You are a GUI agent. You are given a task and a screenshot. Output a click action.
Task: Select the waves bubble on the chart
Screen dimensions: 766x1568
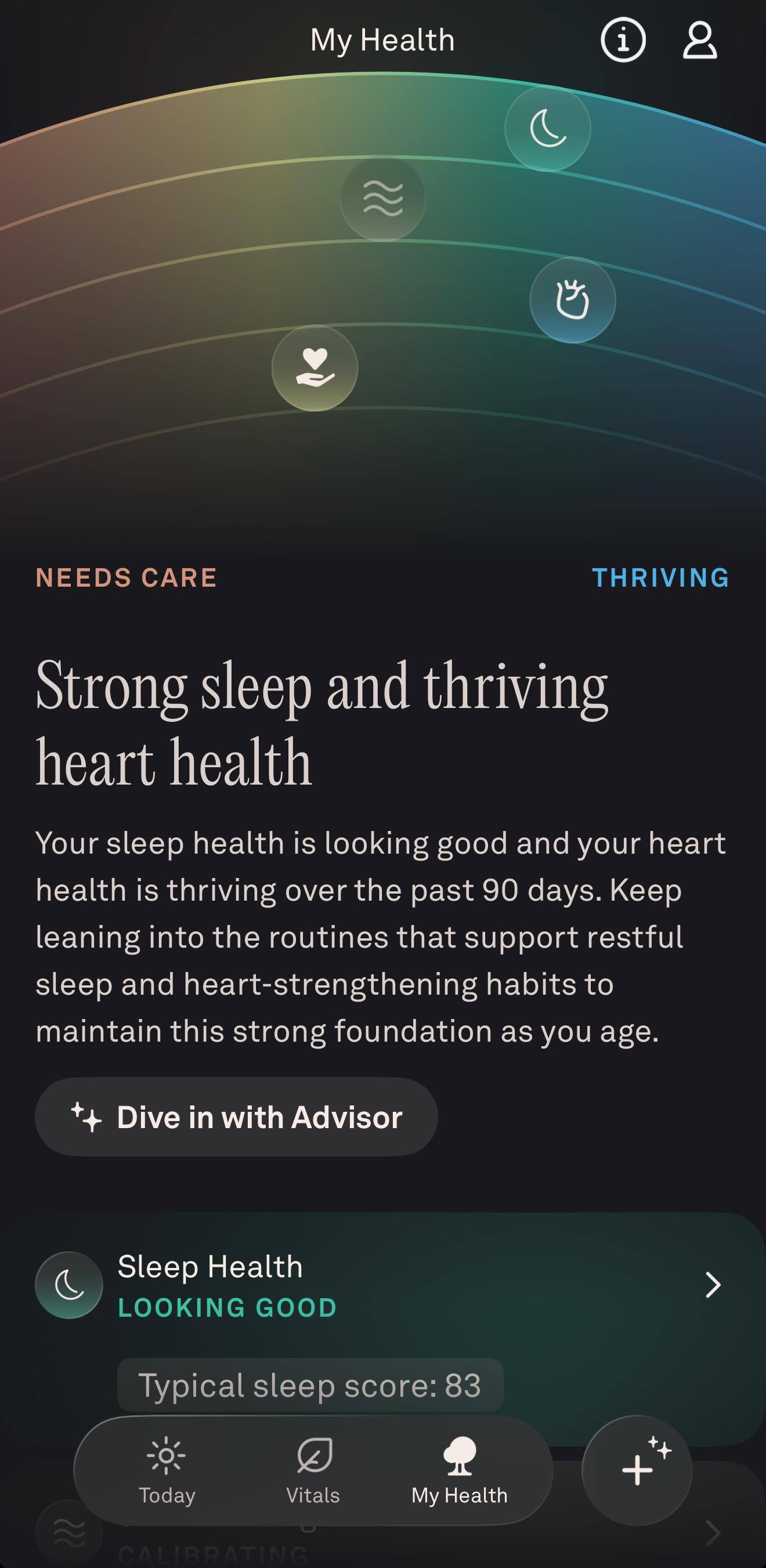click(x=382, y=198)
